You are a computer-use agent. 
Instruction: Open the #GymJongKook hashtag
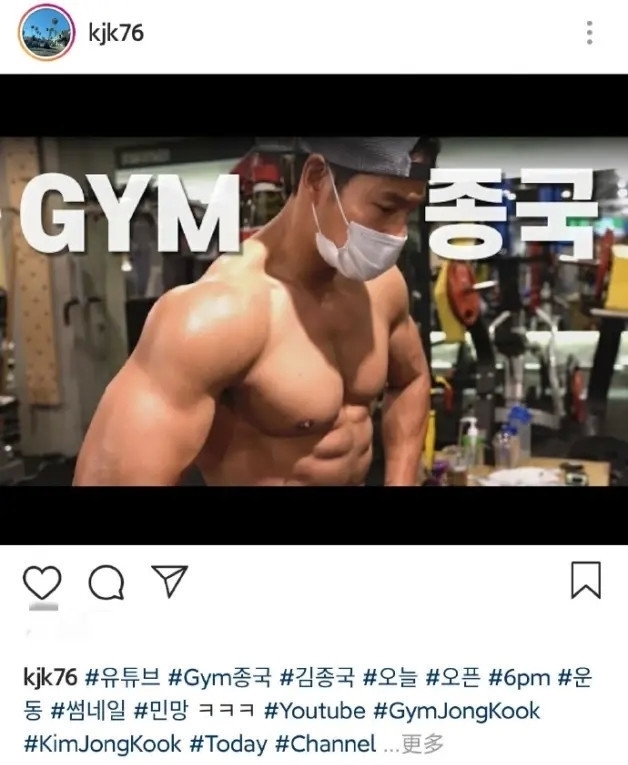click(x=456, y=711)
